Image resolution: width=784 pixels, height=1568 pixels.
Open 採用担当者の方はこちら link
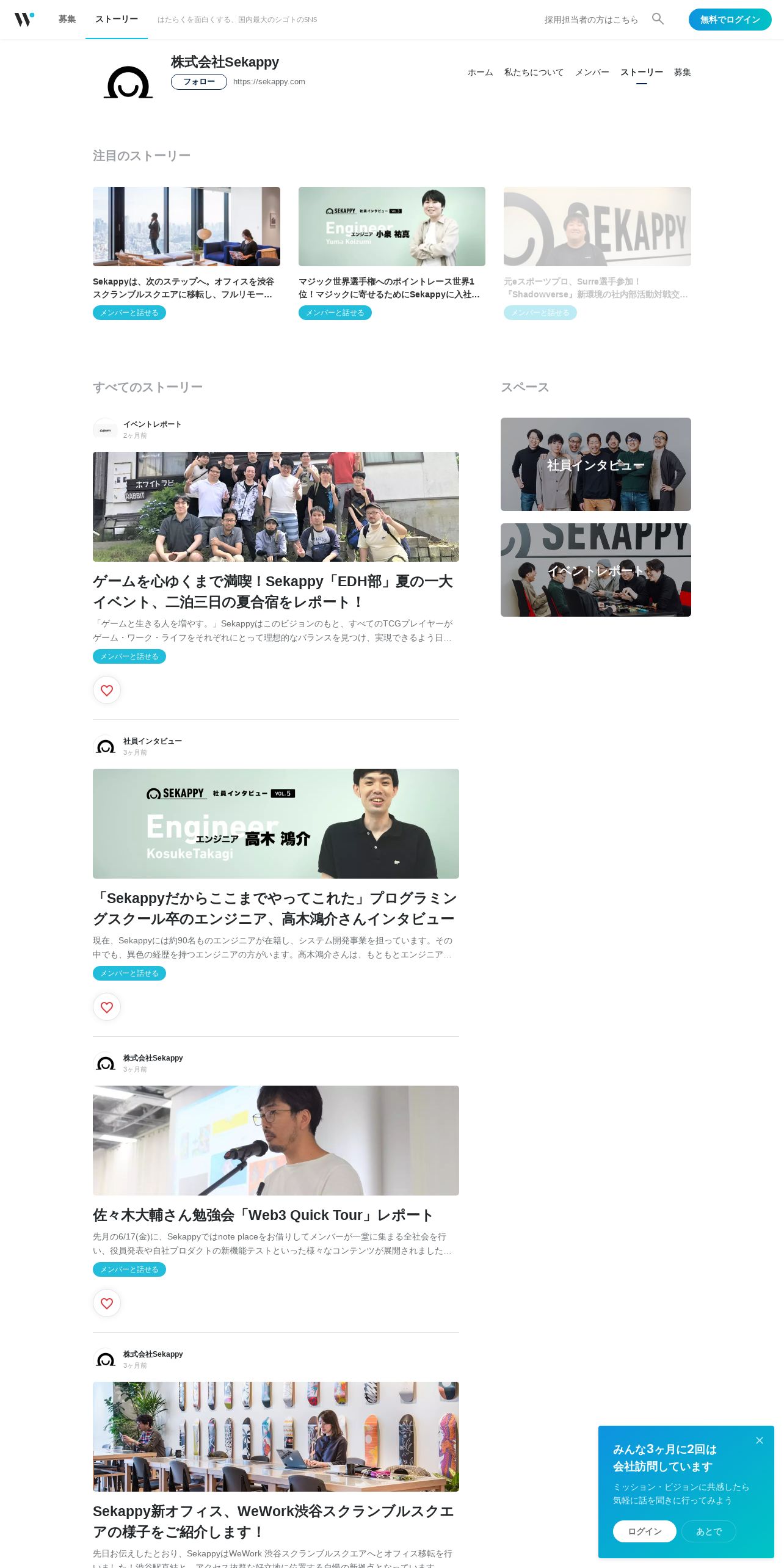pos(591,20)
